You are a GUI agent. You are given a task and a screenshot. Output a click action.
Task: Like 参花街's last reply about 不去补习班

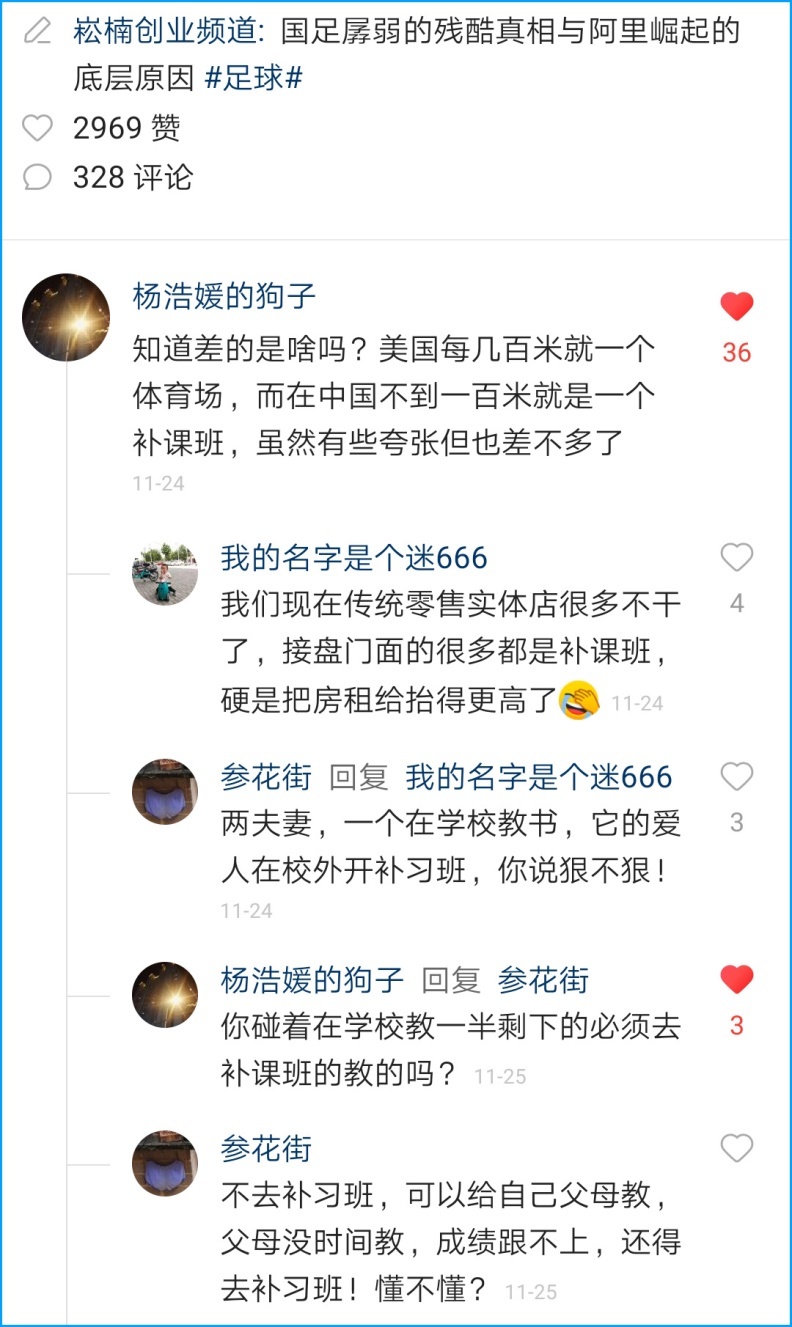pos(736,1149)
